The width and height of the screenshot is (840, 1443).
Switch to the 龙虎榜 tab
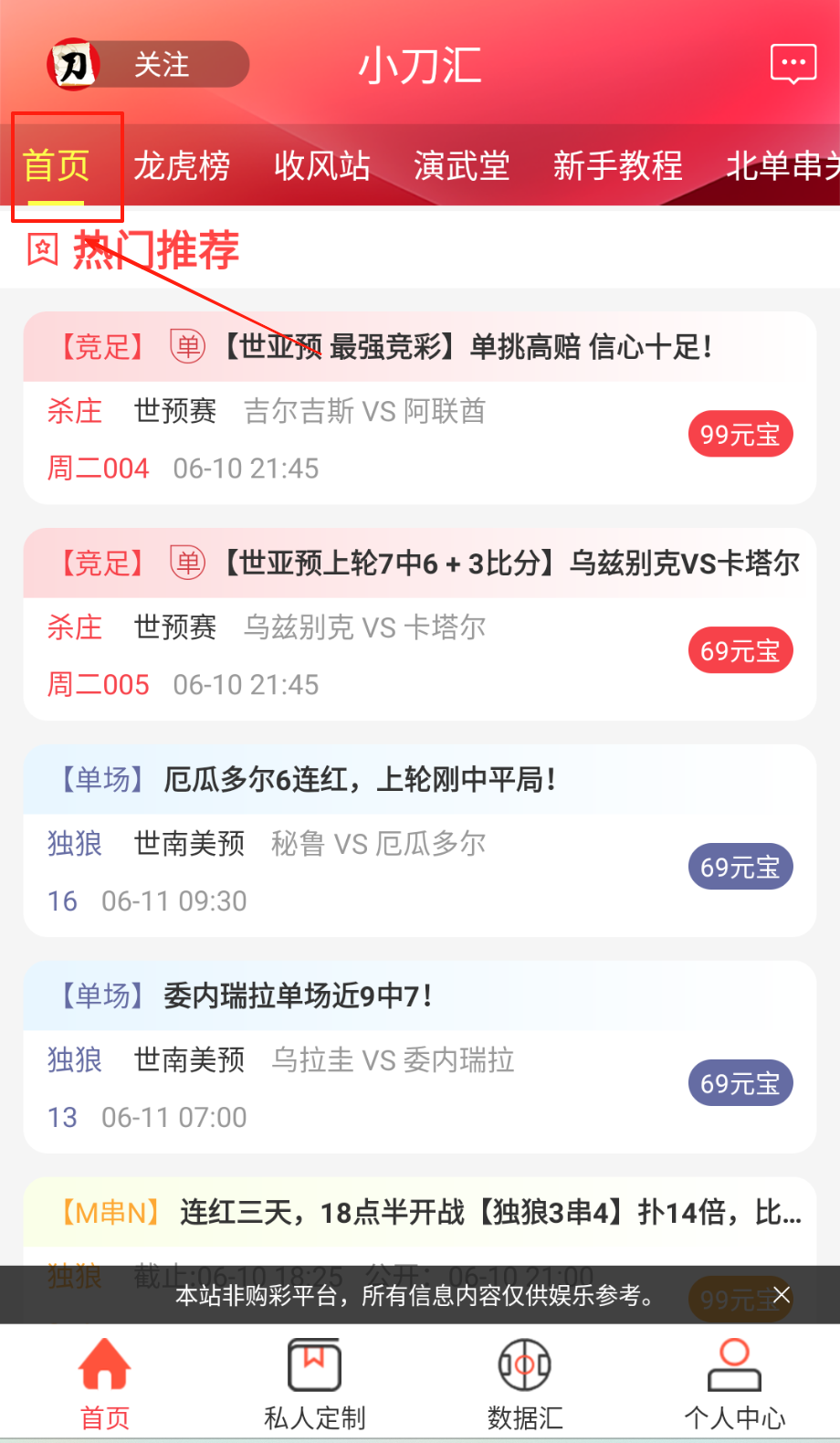pyautogui.click(x=182, y=166)
